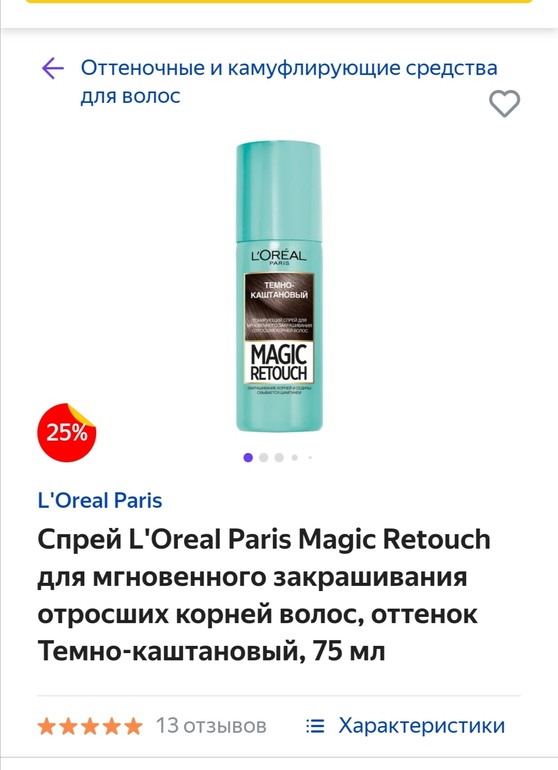This screenshot has width=558, height=770.
Task: Open the Оттеночные и камуфлирующие средства category link
Action: 289,82
